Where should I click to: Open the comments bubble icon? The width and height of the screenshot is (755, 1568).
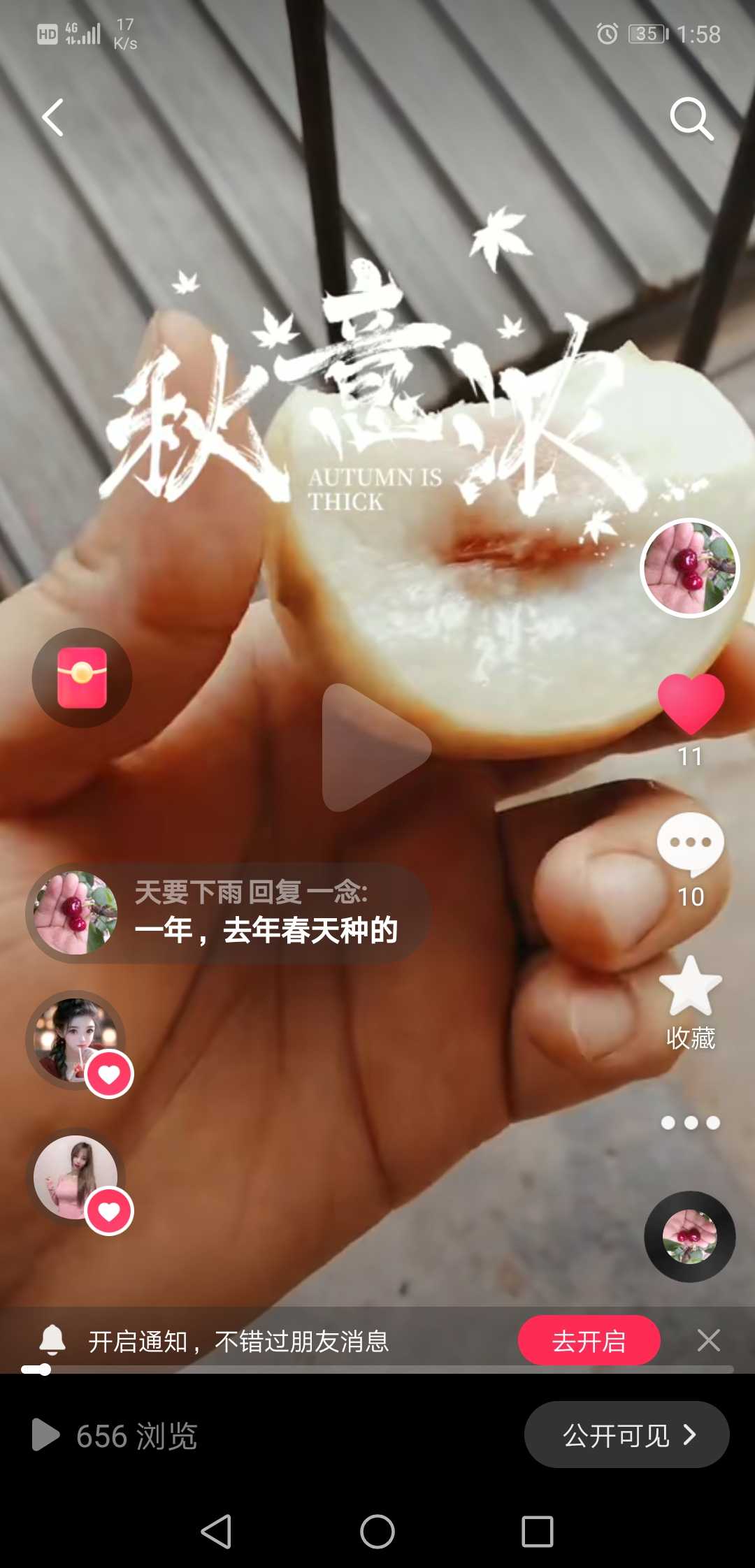coord(691,845)
